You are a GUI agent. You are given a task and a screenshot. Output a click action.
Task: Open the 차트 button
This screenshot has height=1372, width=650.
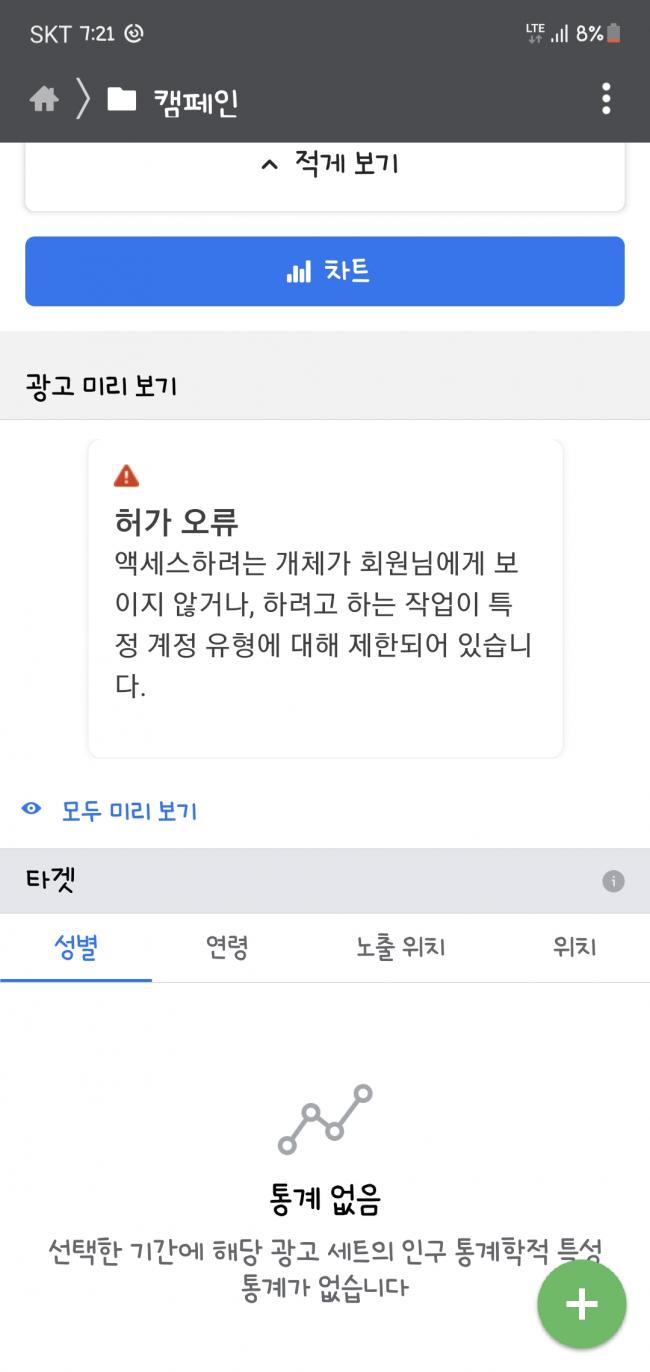[x=325, y=271]
